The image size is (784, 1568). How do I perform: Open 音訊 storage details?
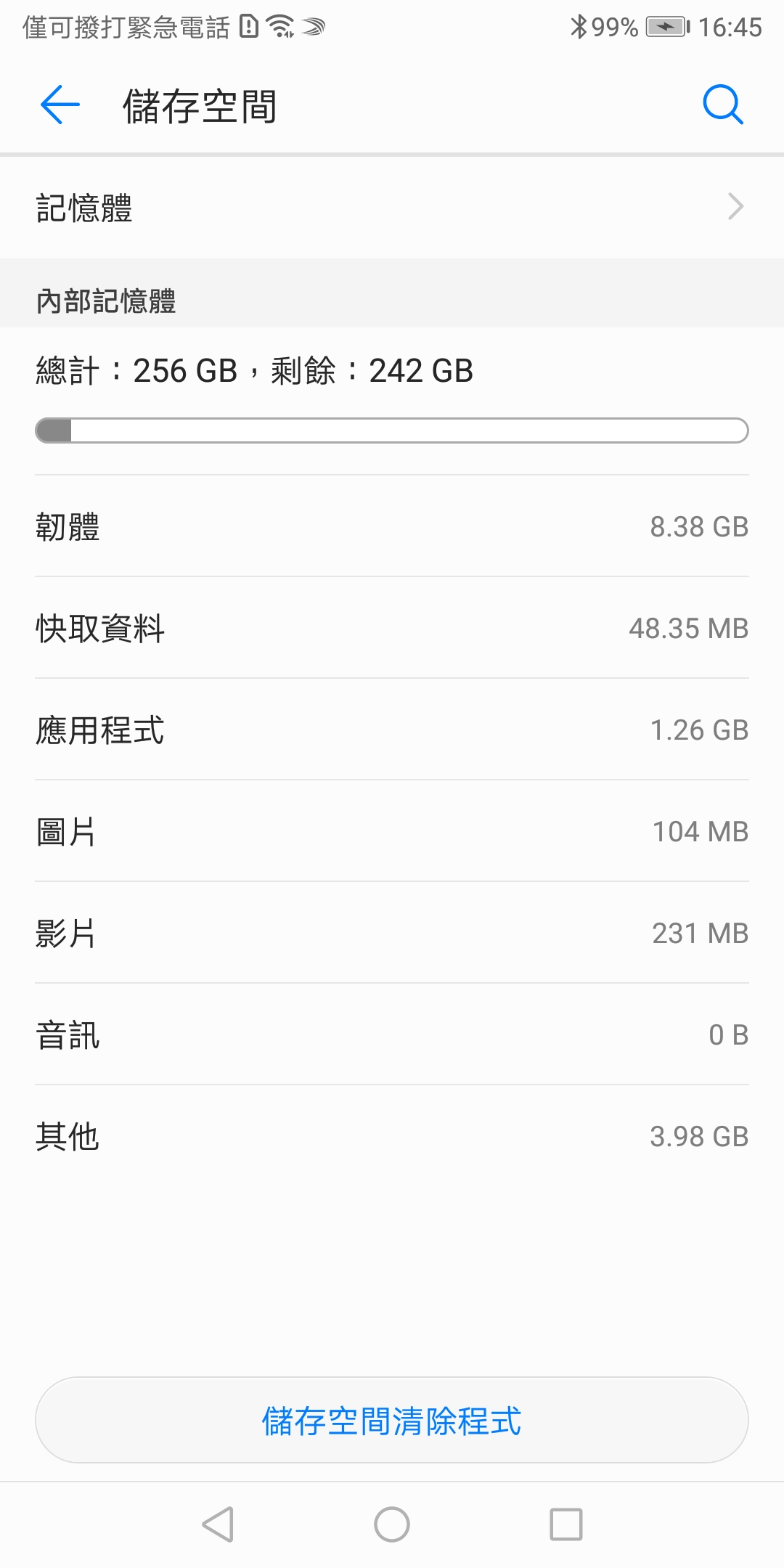click(392, 1034)
